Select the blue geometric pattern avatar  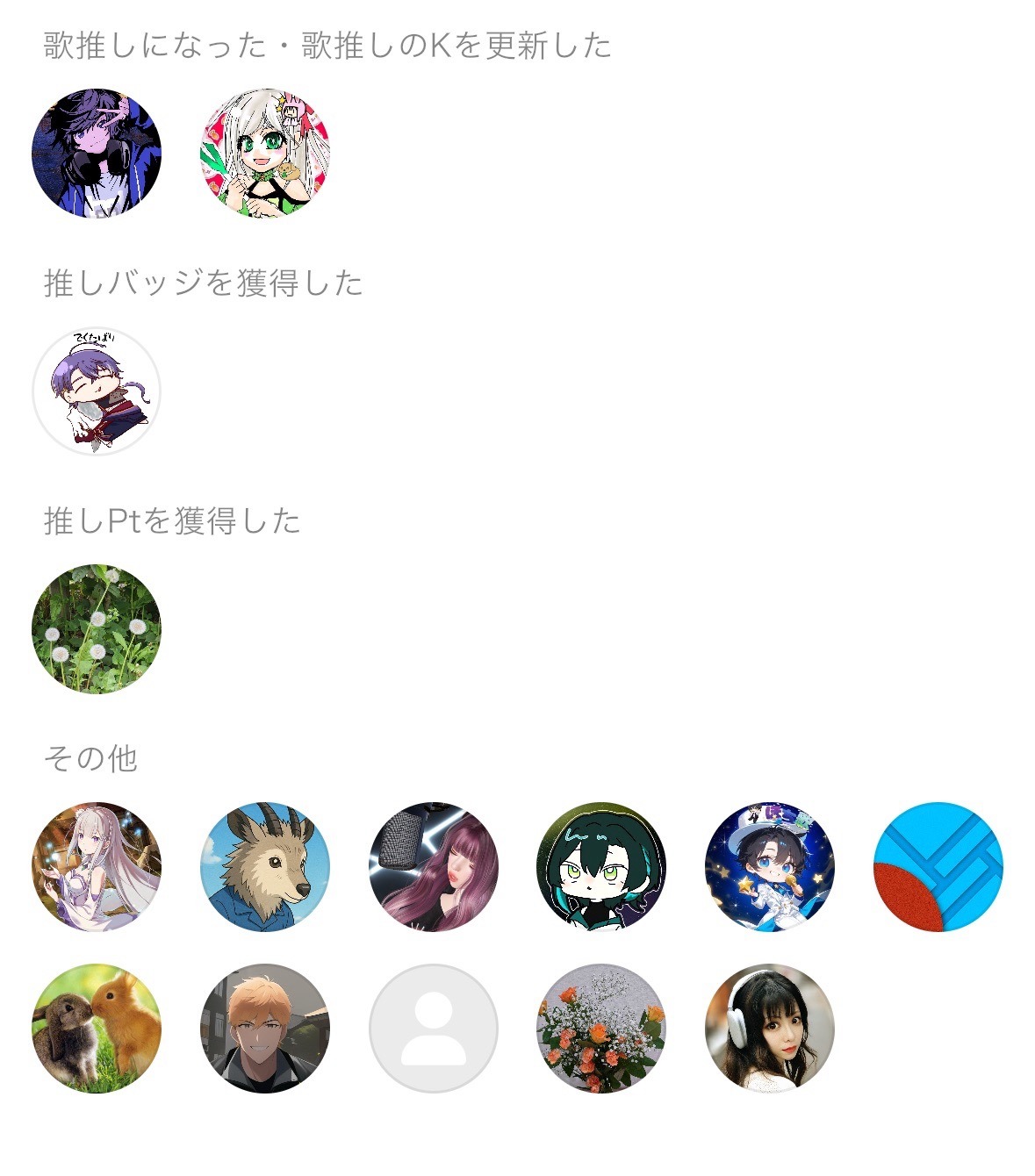pos(938,867)
